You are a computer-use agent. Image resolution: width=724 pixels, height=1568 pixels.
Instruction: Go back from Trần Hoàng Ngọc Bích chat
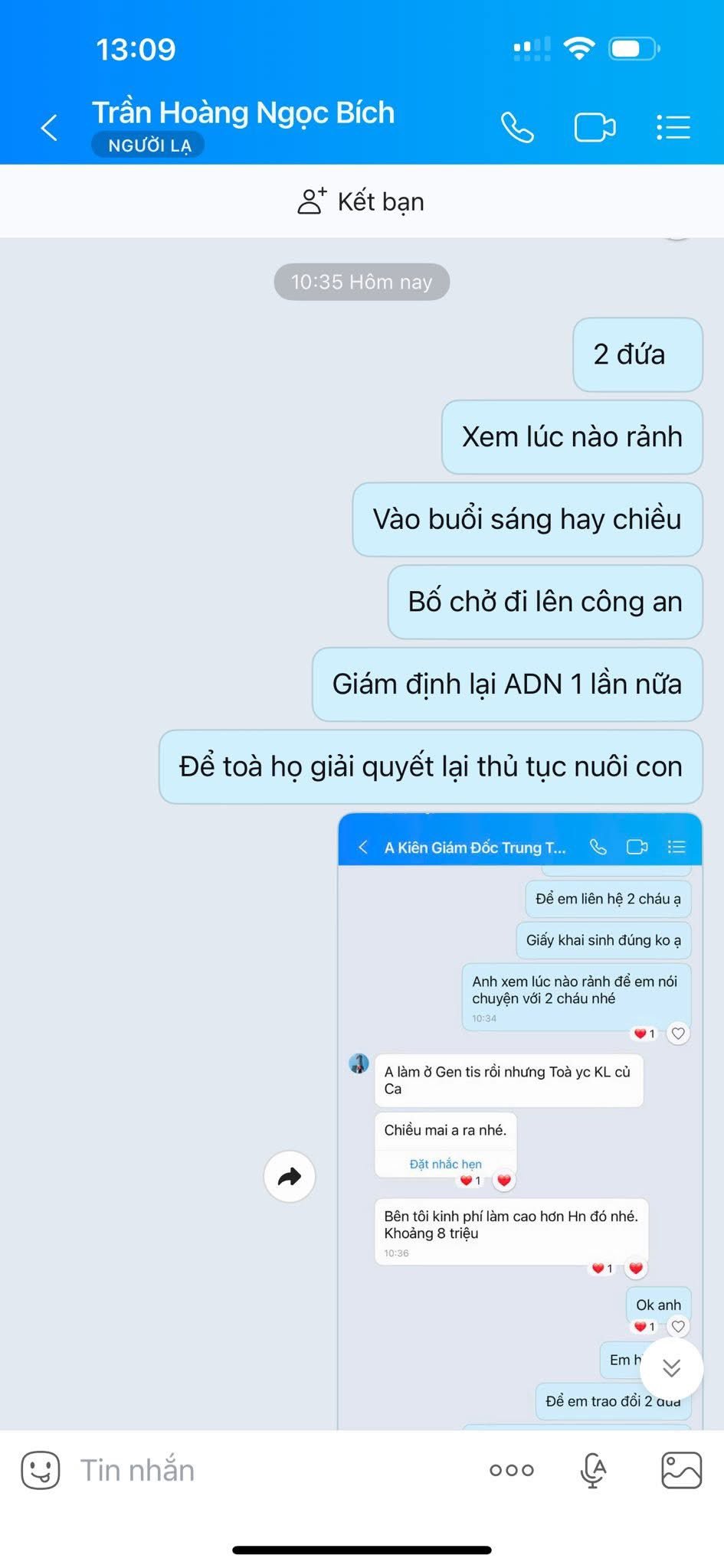coord(49,127)
